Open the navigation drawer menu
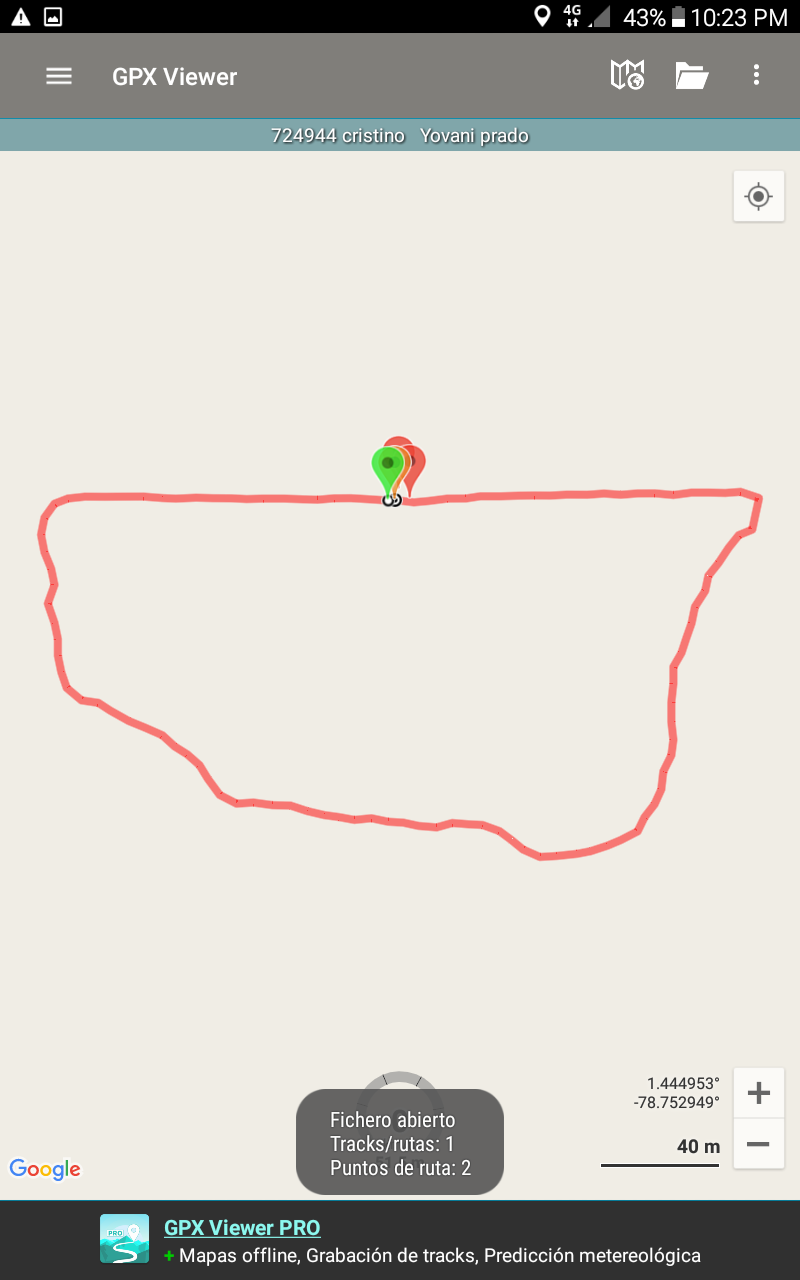The width and height of the screenshot is (800, 1280). [x=59, y=76]
